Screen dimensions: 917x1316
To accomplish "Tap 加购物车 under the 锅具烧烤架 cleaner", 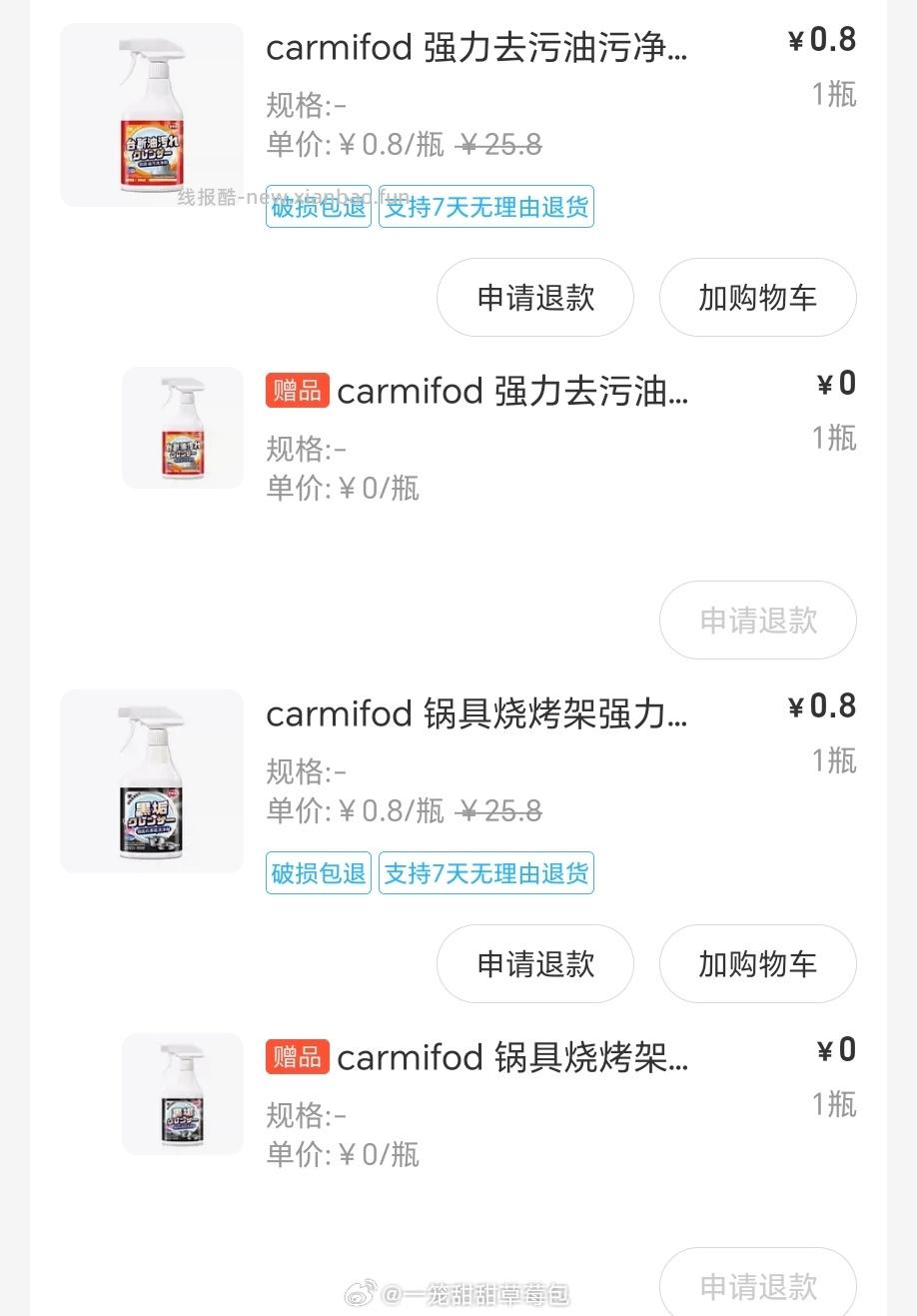I will 757,963.
